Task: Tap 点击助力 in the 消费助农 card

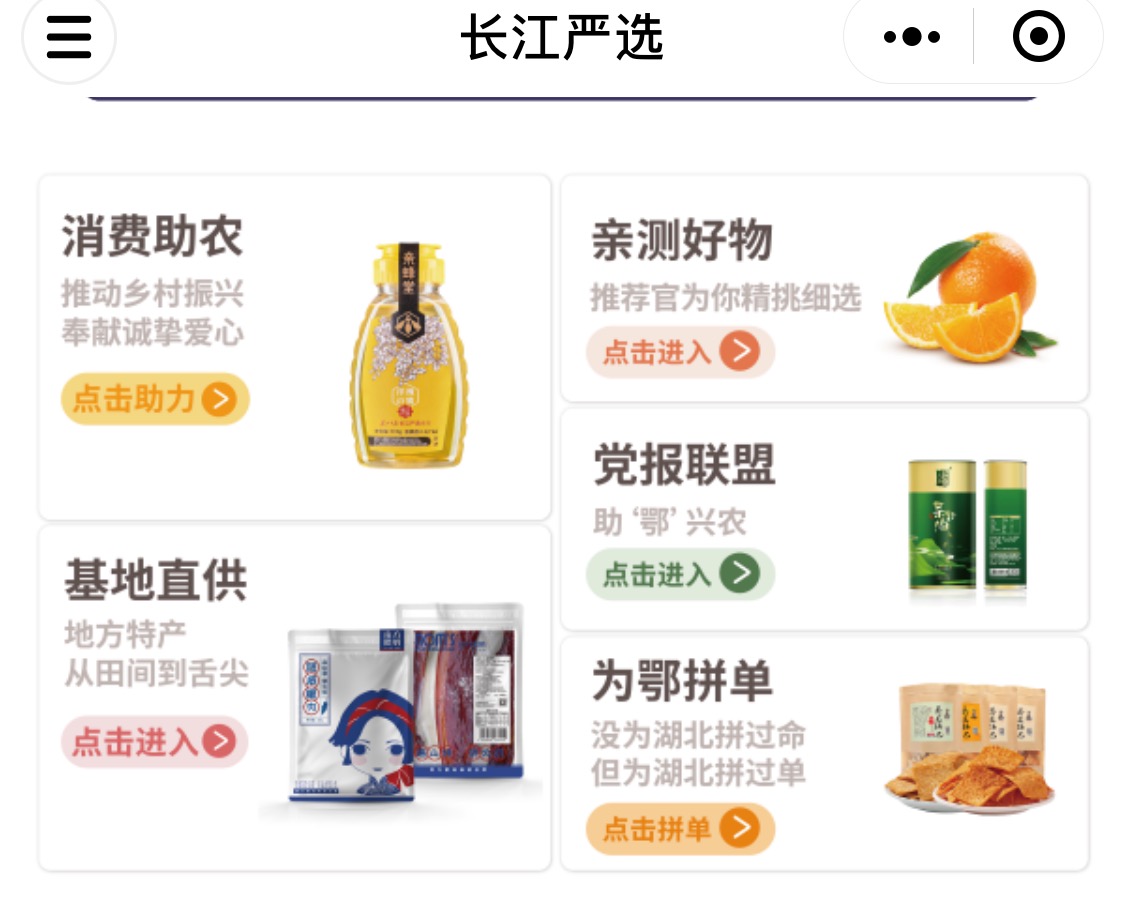Action: coord(155,400)
